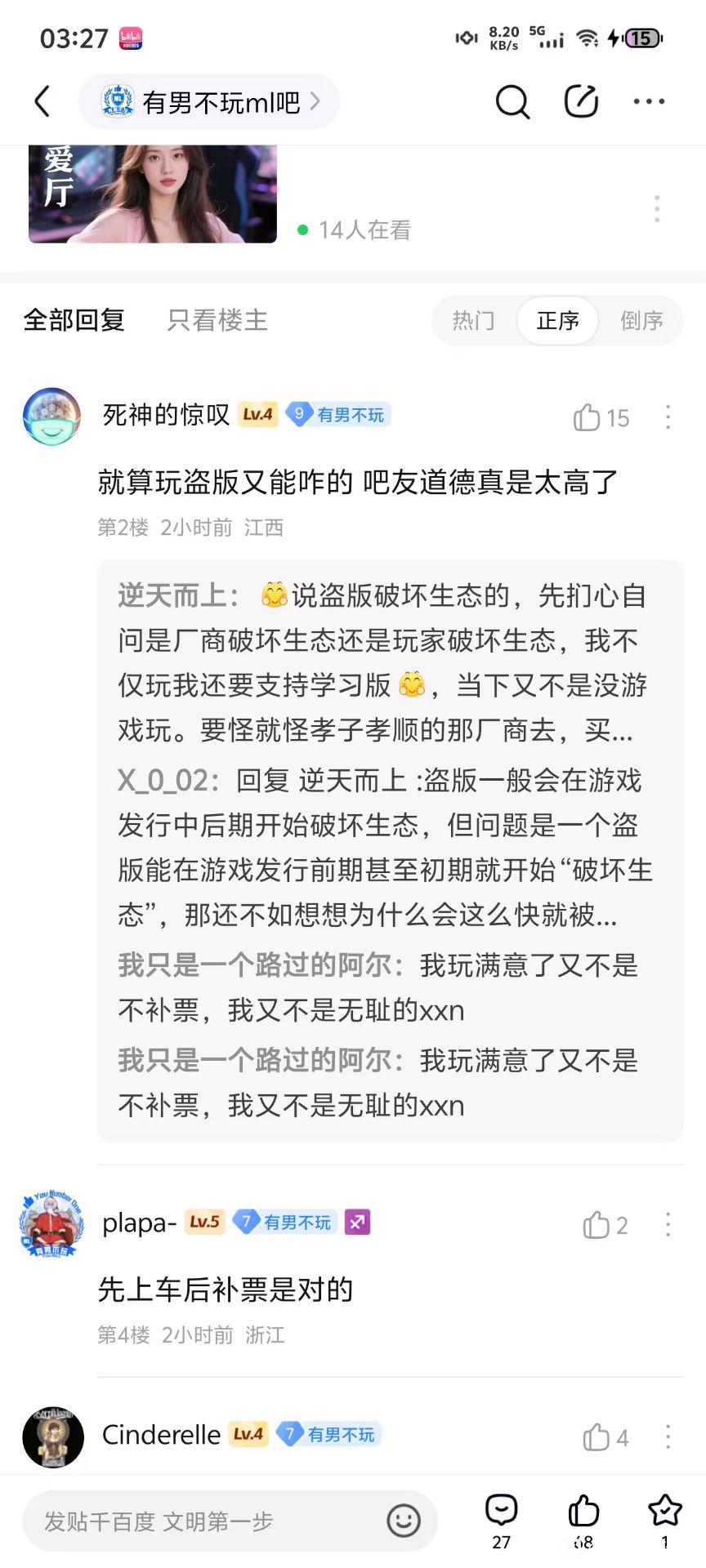
Task: Go back using the top-left arrow
Action: pos(42,102)
